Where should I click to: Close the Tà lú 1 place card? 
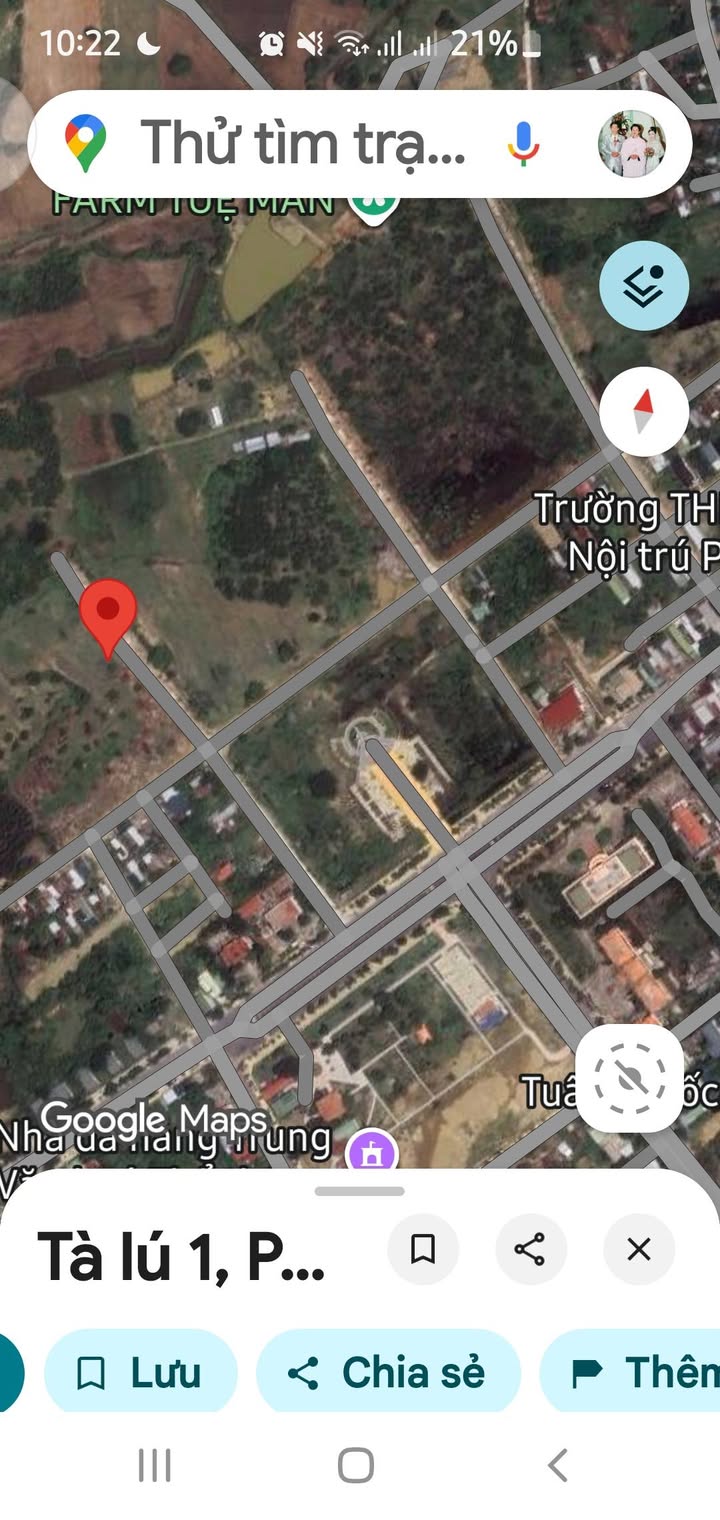click(x=639, y=1249)
